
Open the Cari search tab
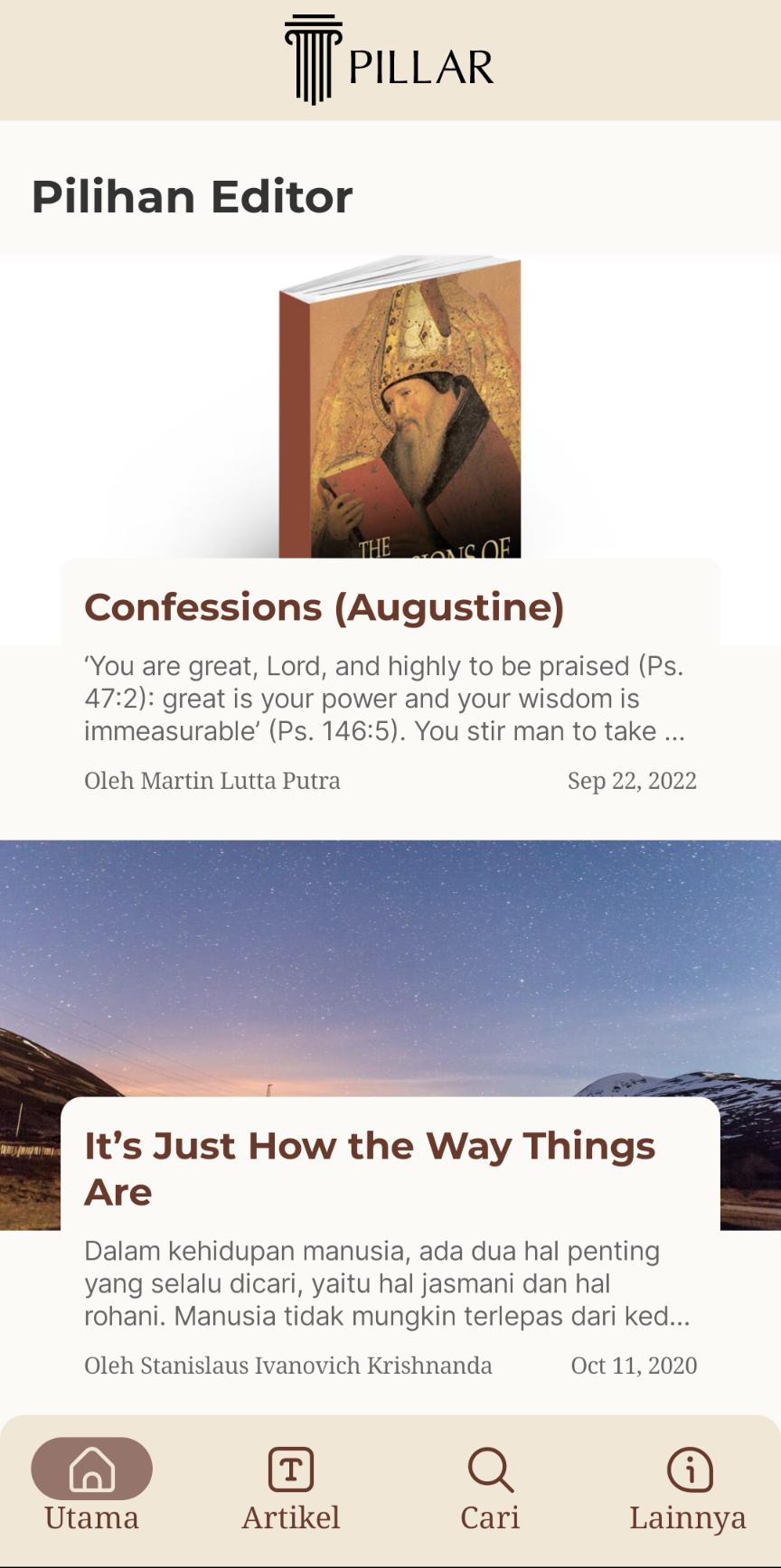[490, 1487]
